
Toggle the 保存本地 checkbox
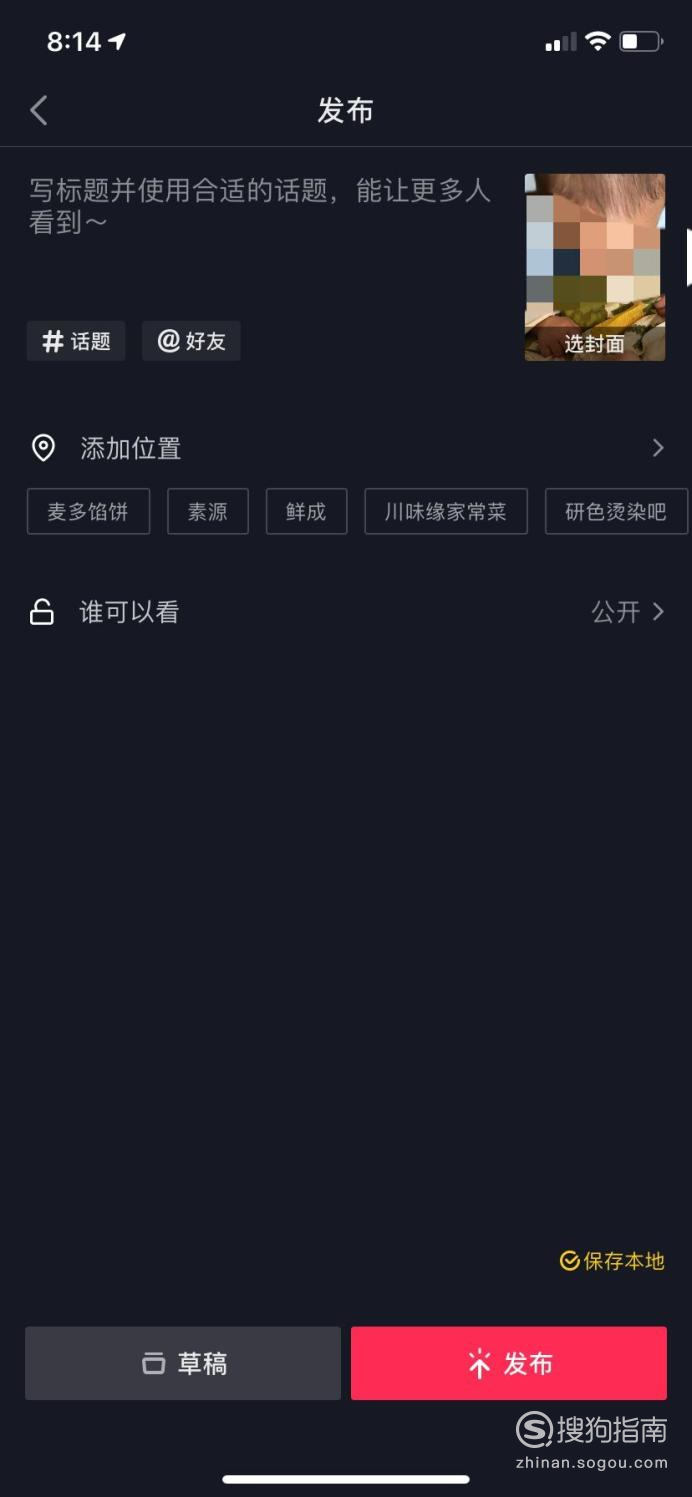point(612,1261)
